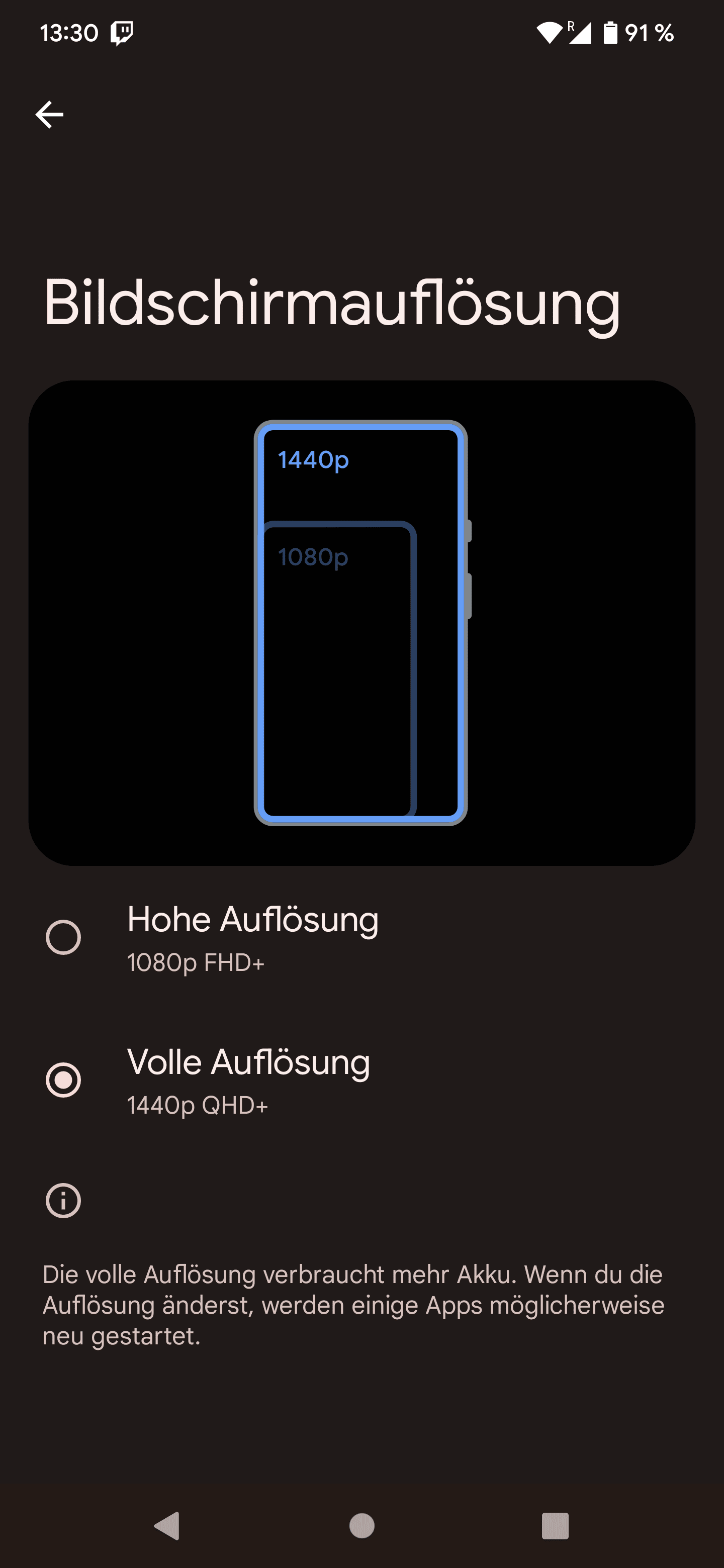
Task: Choose Volle Auflösung 1440p QHD+
Action: click(361, 1081)
